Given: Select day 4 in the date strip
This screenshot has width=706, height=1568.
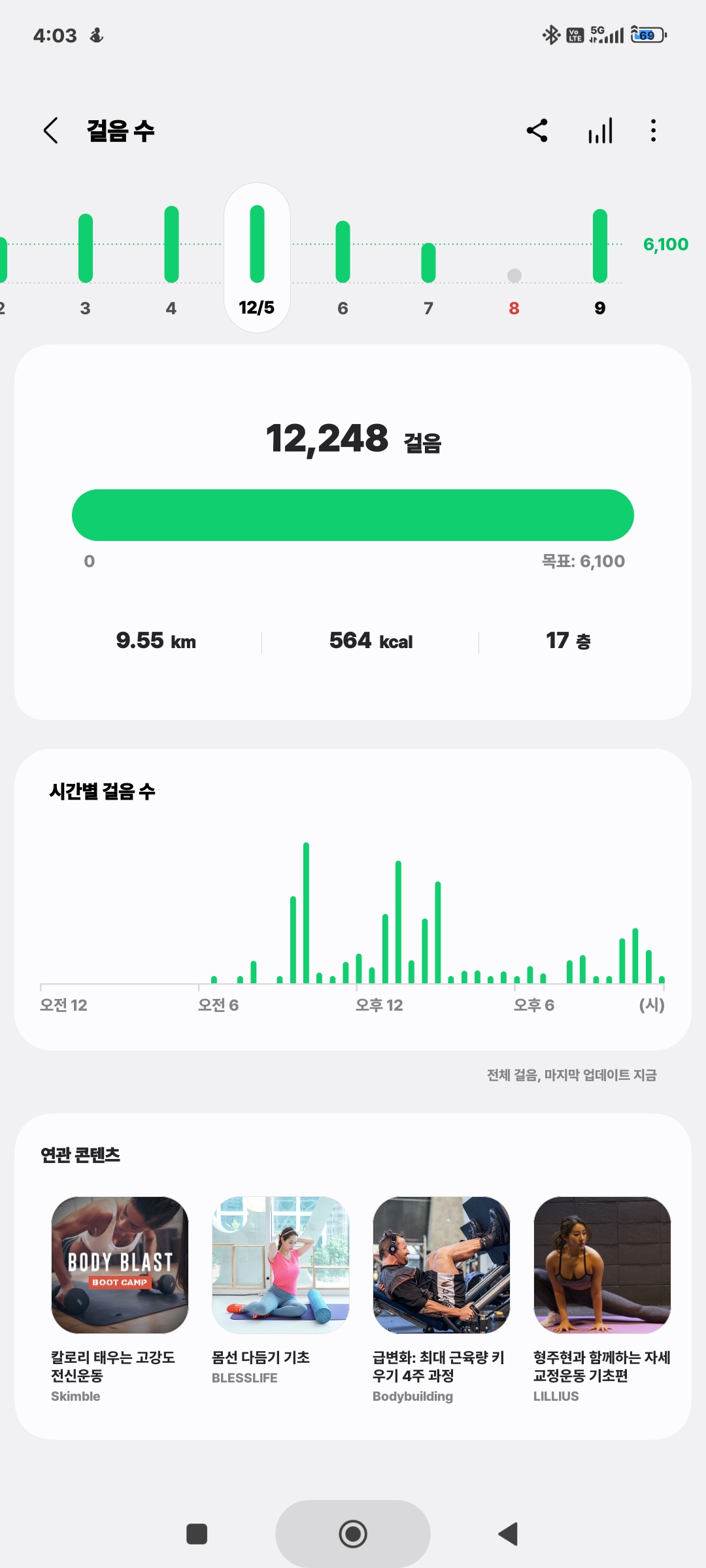Looking at the screenshot, I should coord(171,261).
